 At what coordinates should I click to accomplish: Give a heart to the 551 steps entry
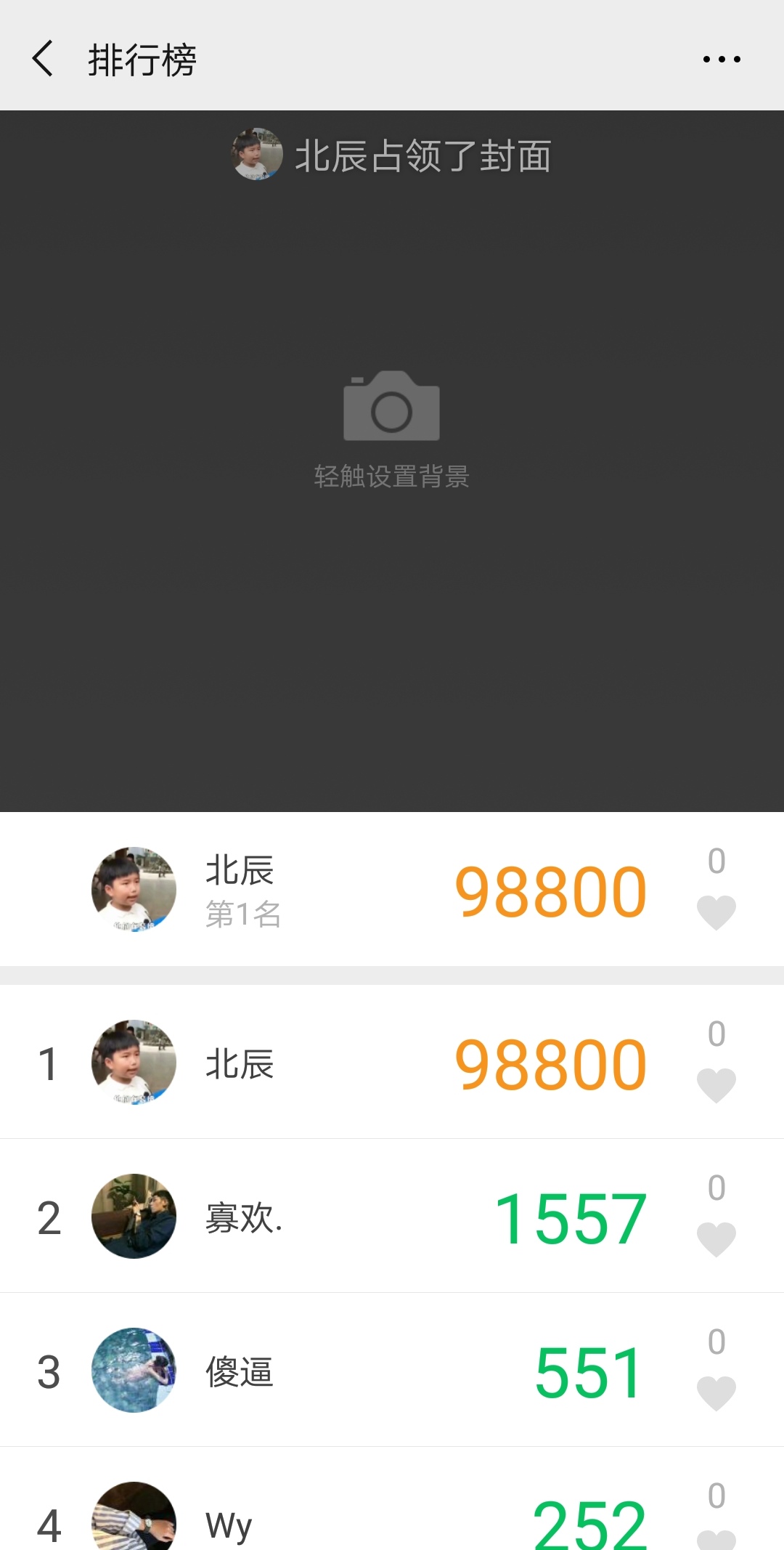coord(716,1392)
